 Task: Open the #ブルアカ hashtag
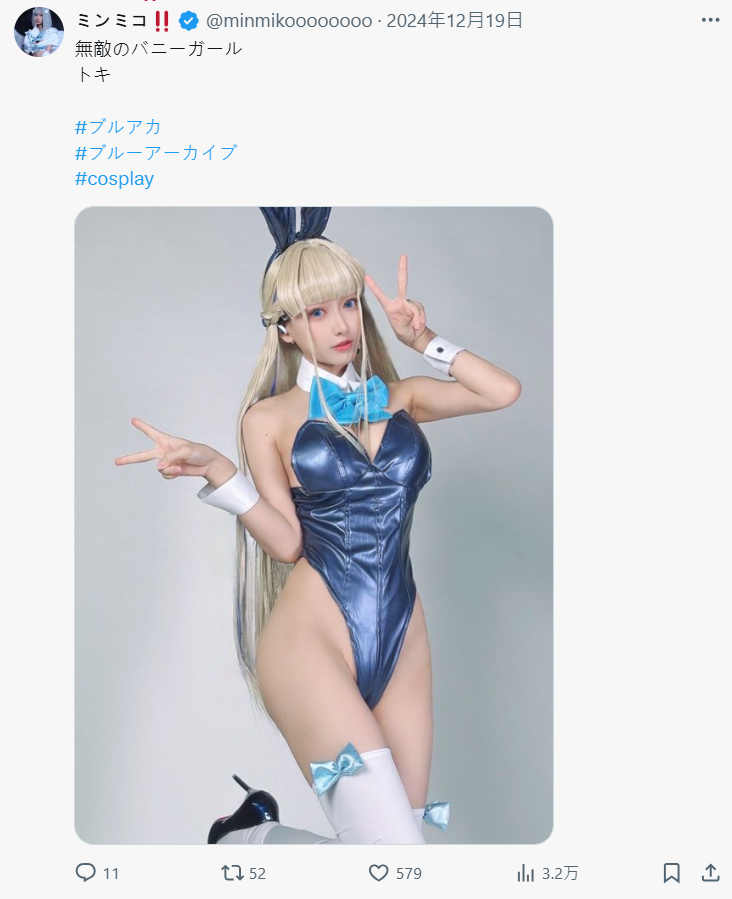[x=118, y=127]
